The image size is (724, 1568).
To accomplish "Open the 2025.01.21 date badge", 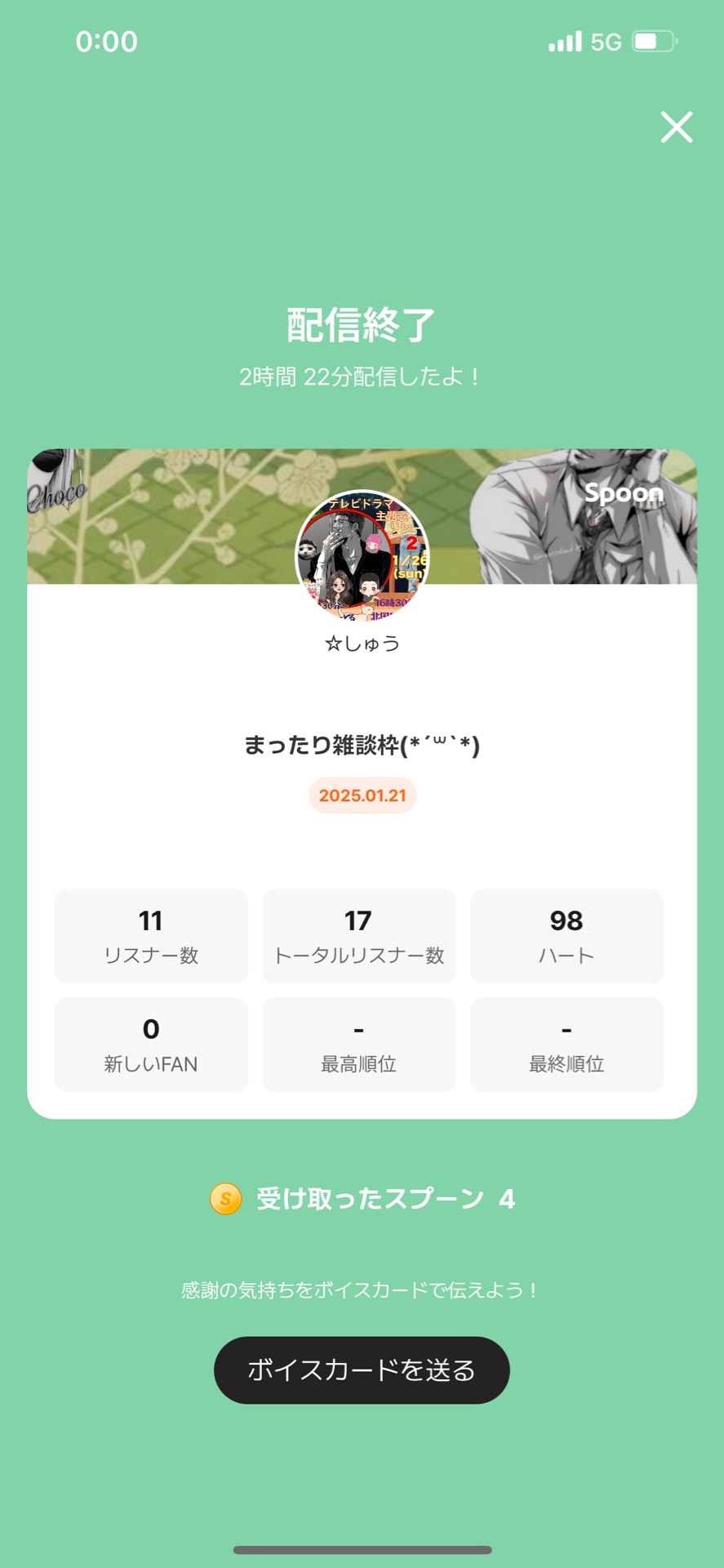I will point(362,795).
